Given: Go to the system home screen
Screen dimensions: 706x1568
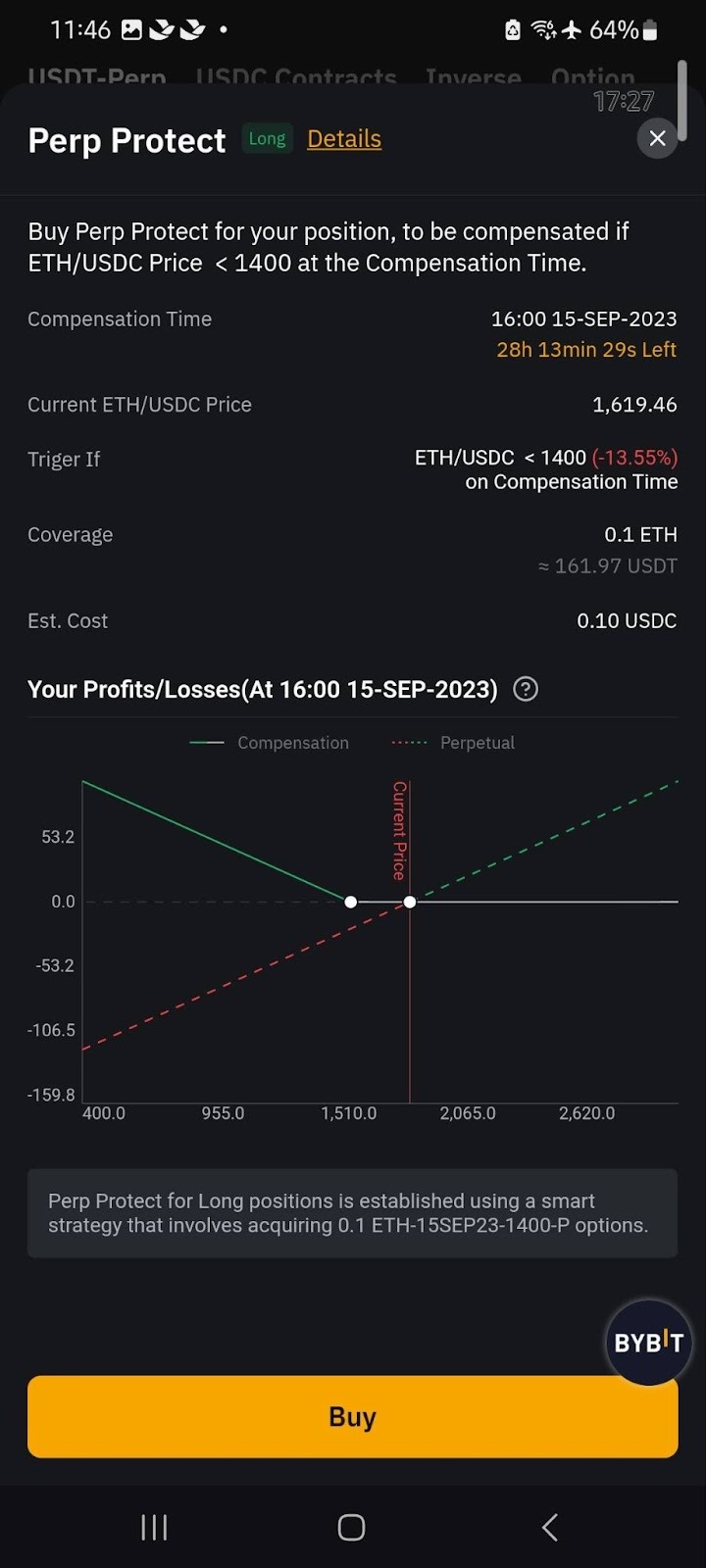Looking at the screenshot, I should (351, 1527).
